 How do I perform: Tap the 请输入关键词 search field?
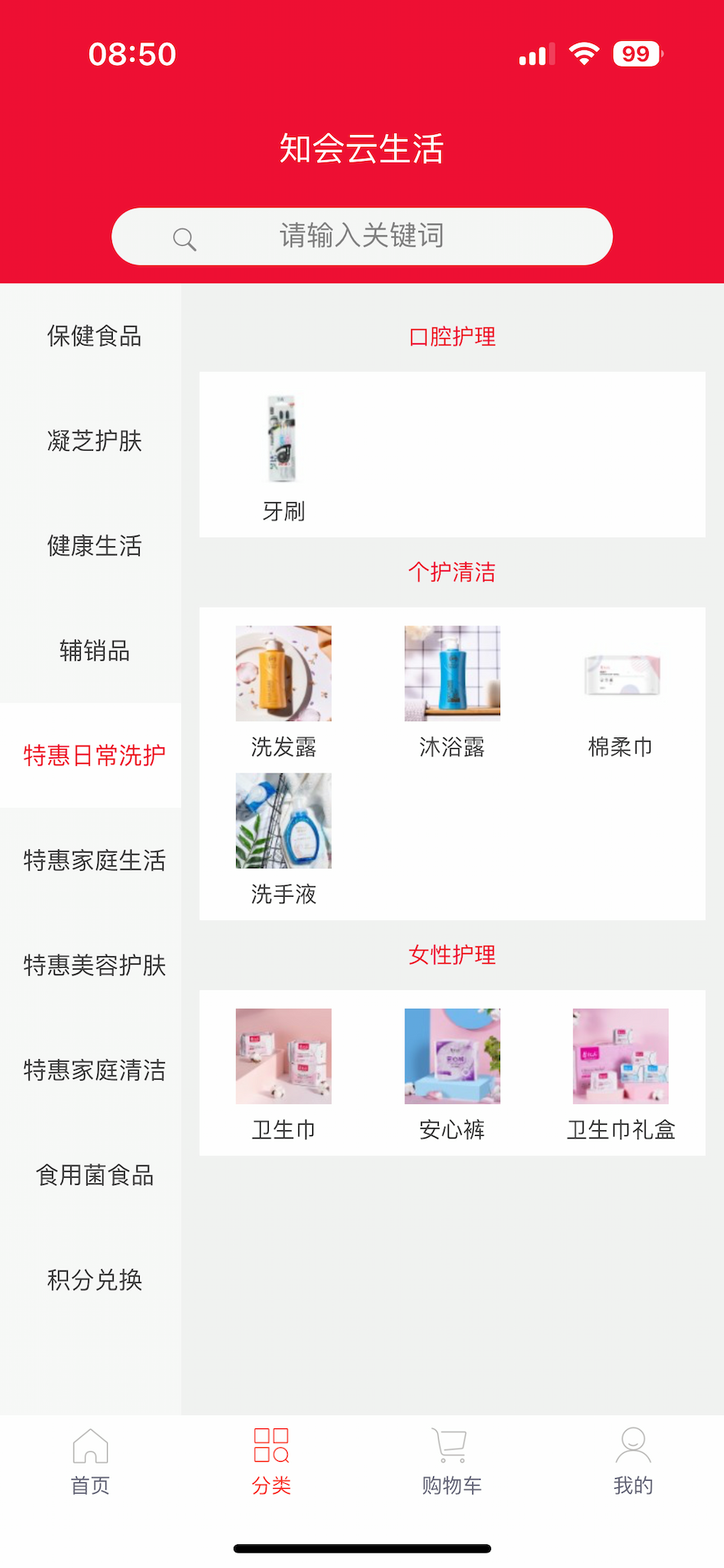point(362,236)
